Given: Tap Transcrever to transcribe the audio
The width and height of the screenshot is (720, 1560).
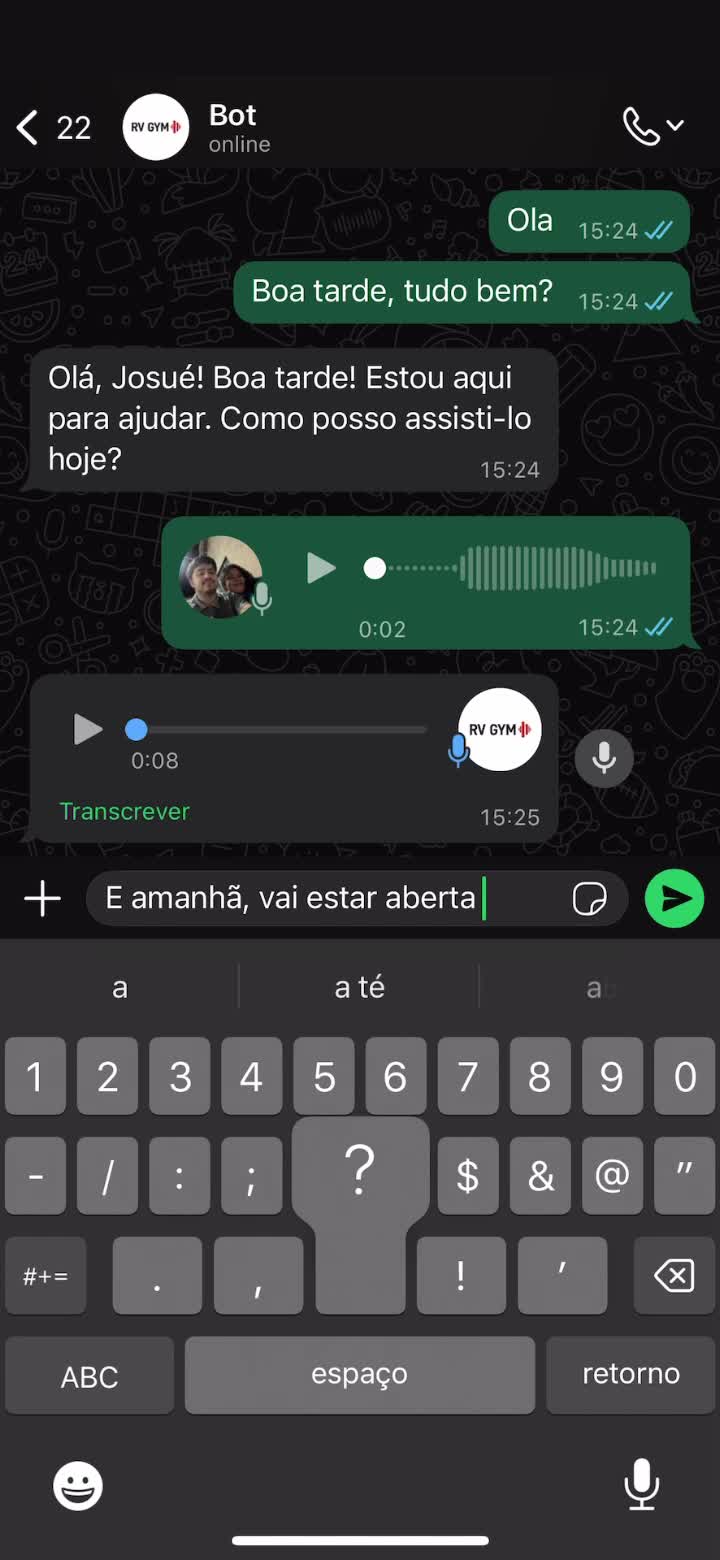Looking at the screenshot, I should click(x=124, y=811).
